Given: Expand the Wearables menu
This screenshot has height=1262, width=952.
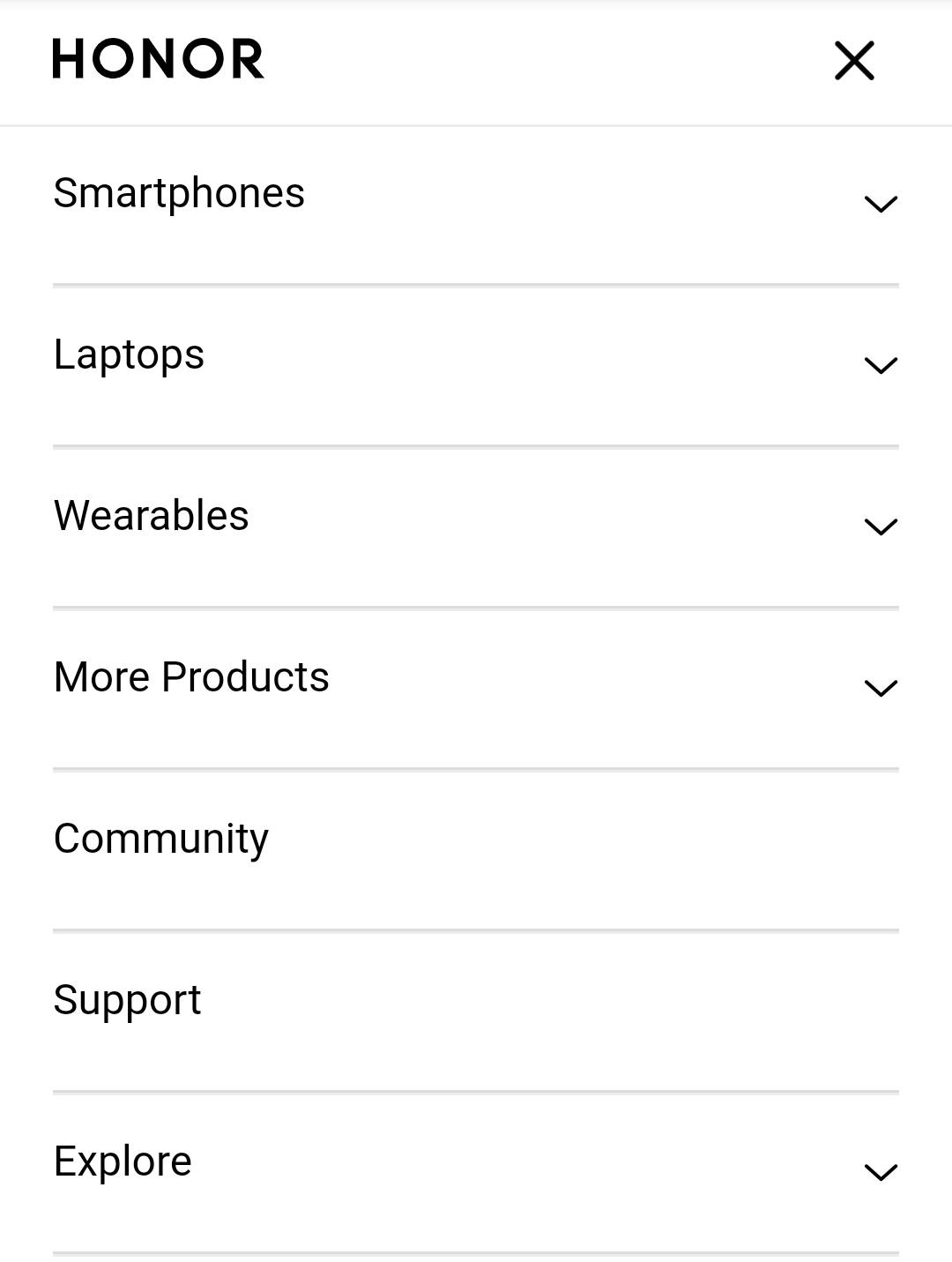Looking at the screenshot, I should pos(880,526).
